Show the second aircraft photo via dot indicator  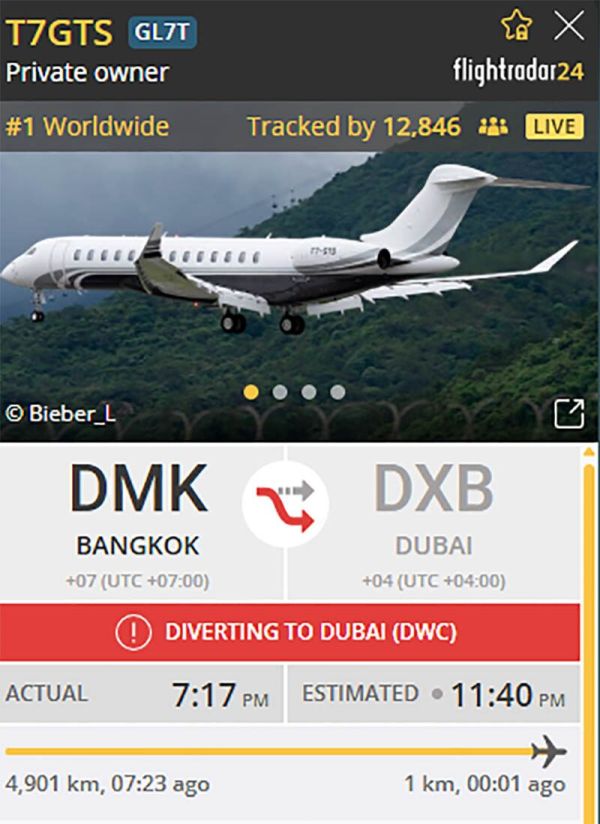click(280, 392)
